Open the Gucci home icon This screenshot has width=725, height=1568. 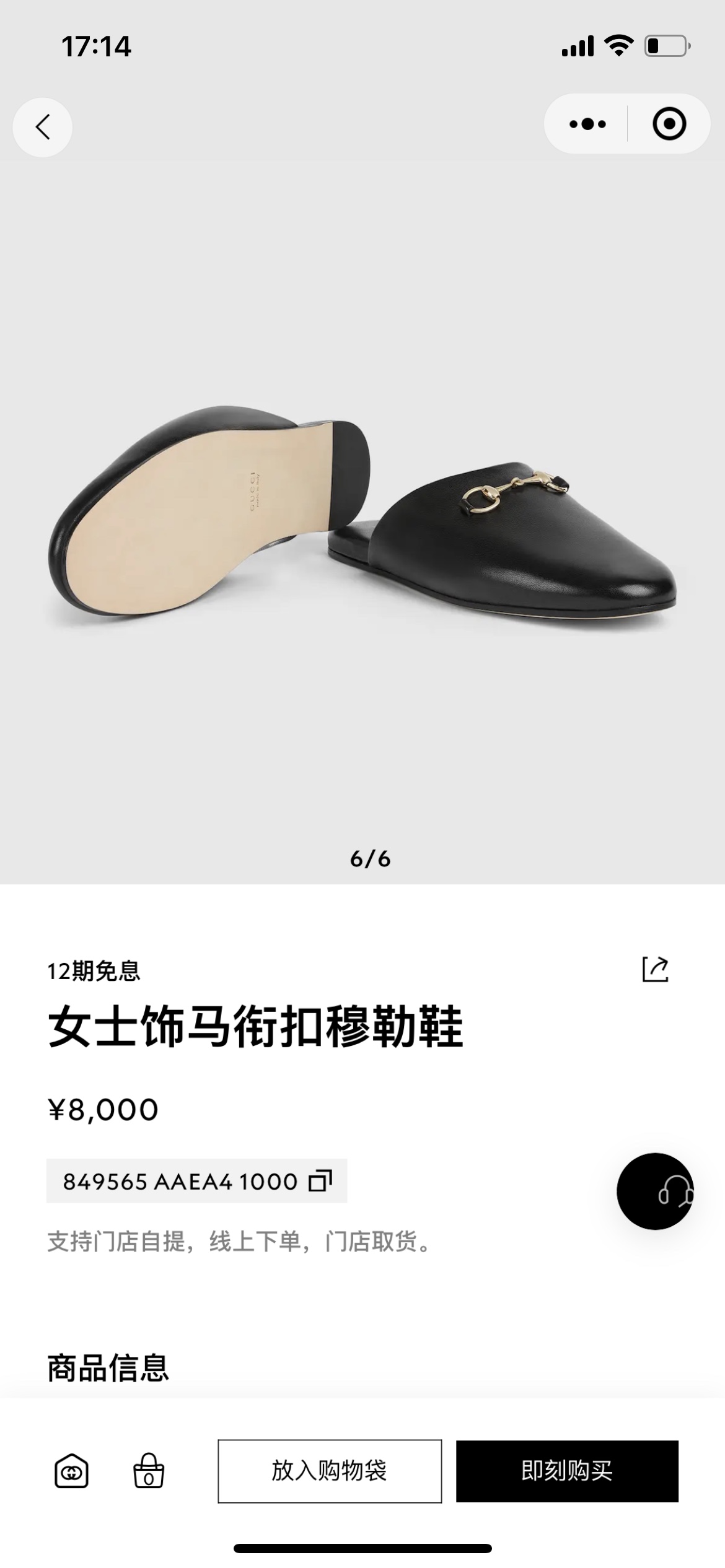pos(71,1471)
